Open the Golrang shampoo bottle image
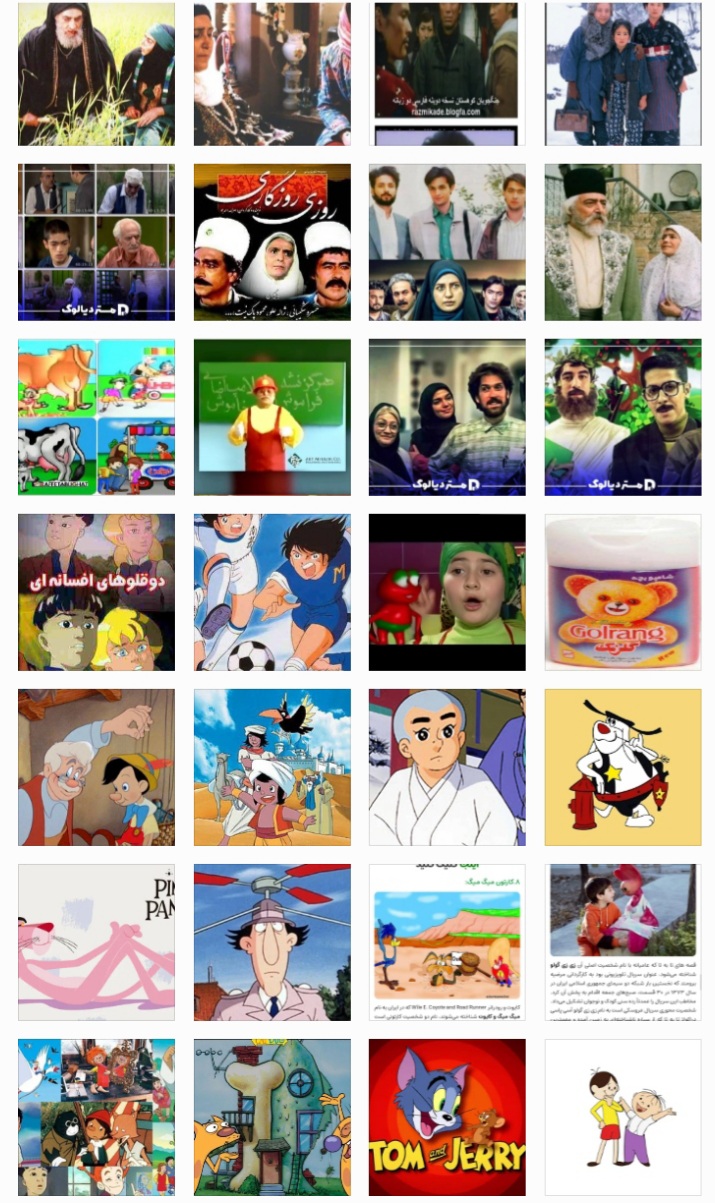This screenshot has height=1203, width=715. tap(622, 592)
